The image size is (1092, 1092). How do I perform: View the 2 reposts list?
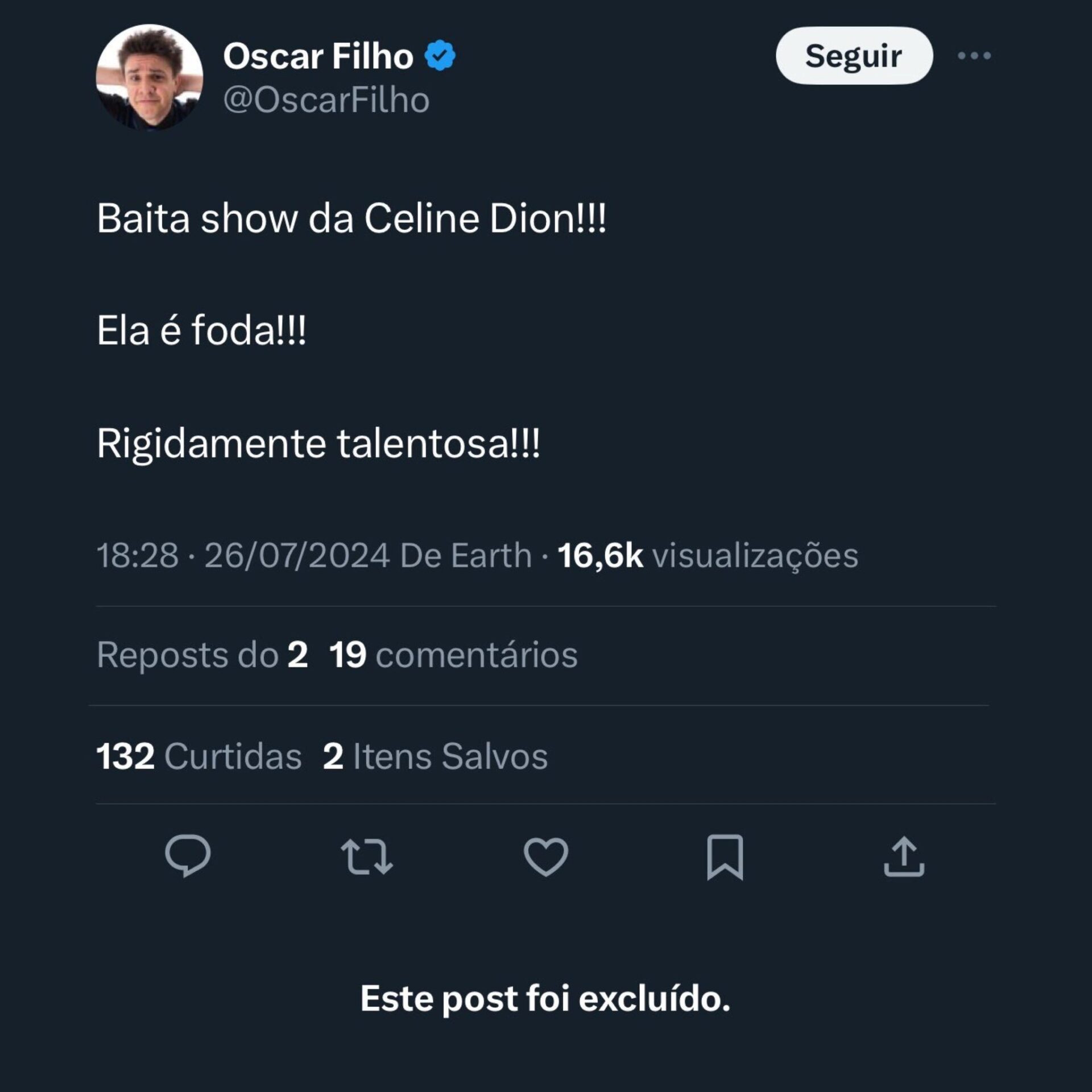[202, 655]
